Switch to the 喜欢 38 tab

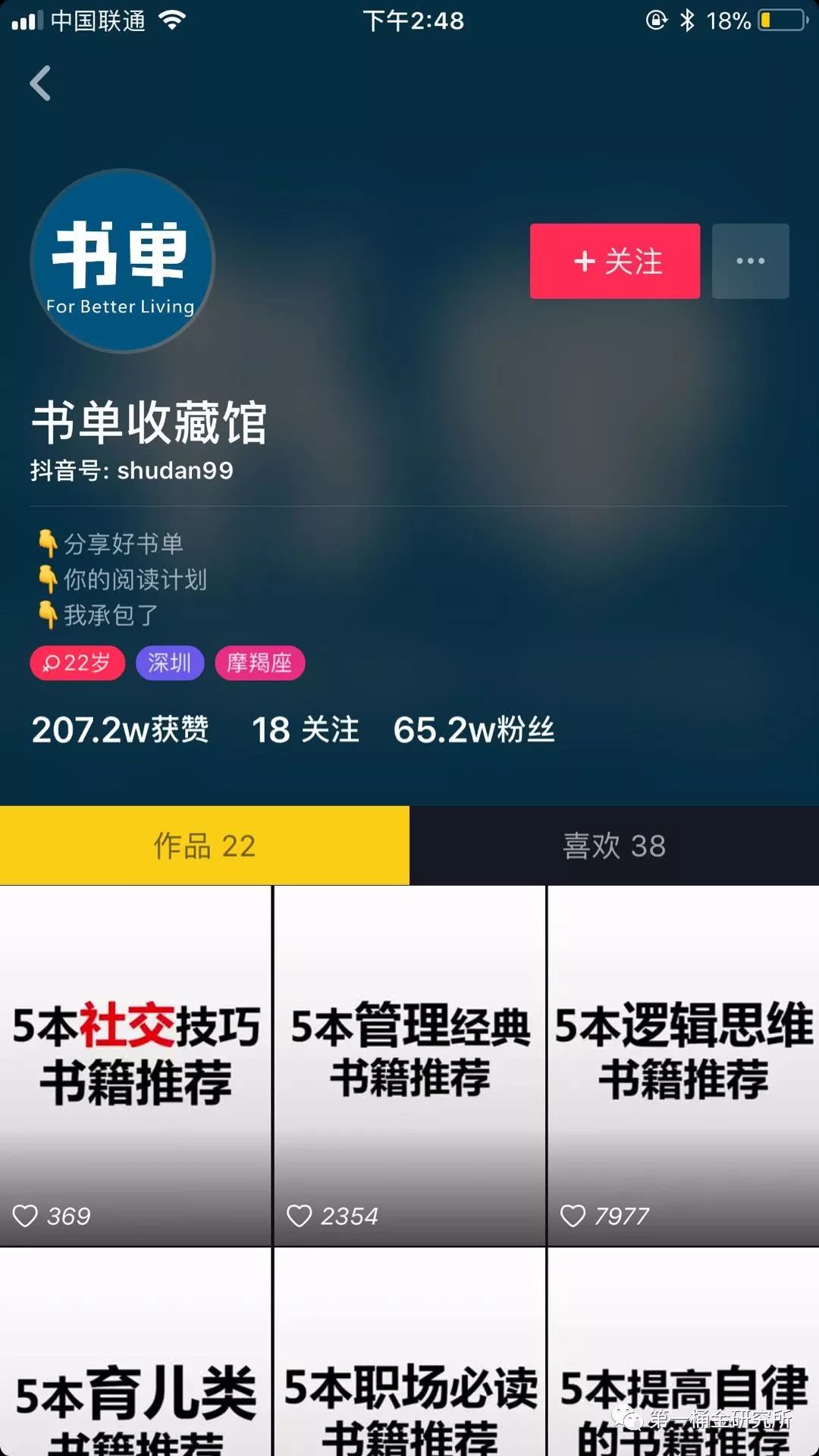tap(614, 846)
